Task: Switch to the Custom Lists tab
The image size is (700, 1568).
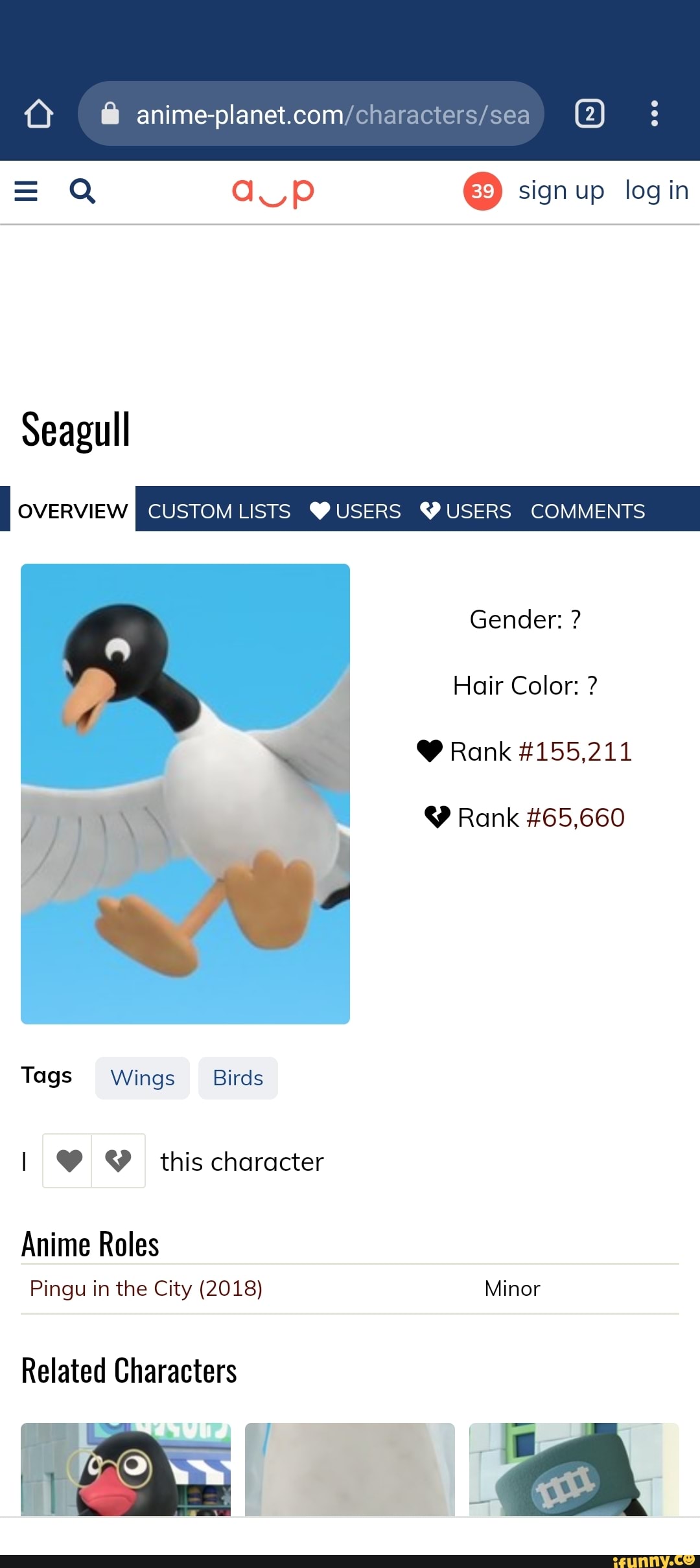Action: pyautogui.click(x=219, y=511)
